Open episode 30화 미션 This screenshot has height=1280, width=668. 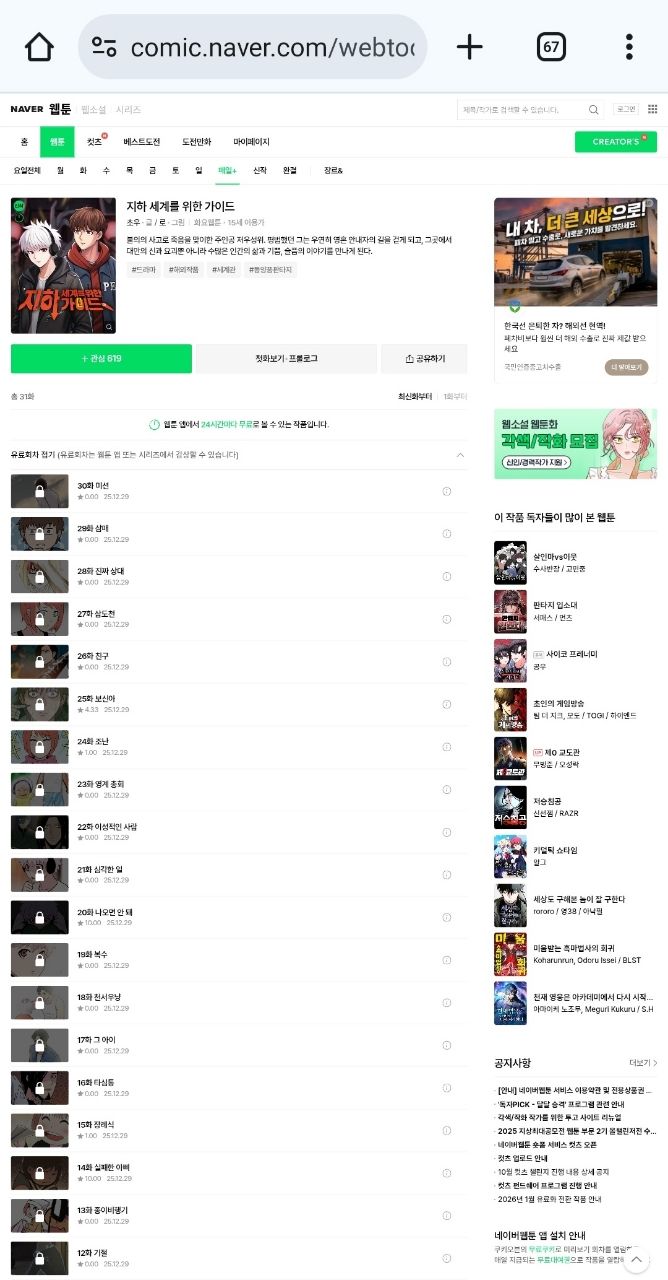click(94, 486)
